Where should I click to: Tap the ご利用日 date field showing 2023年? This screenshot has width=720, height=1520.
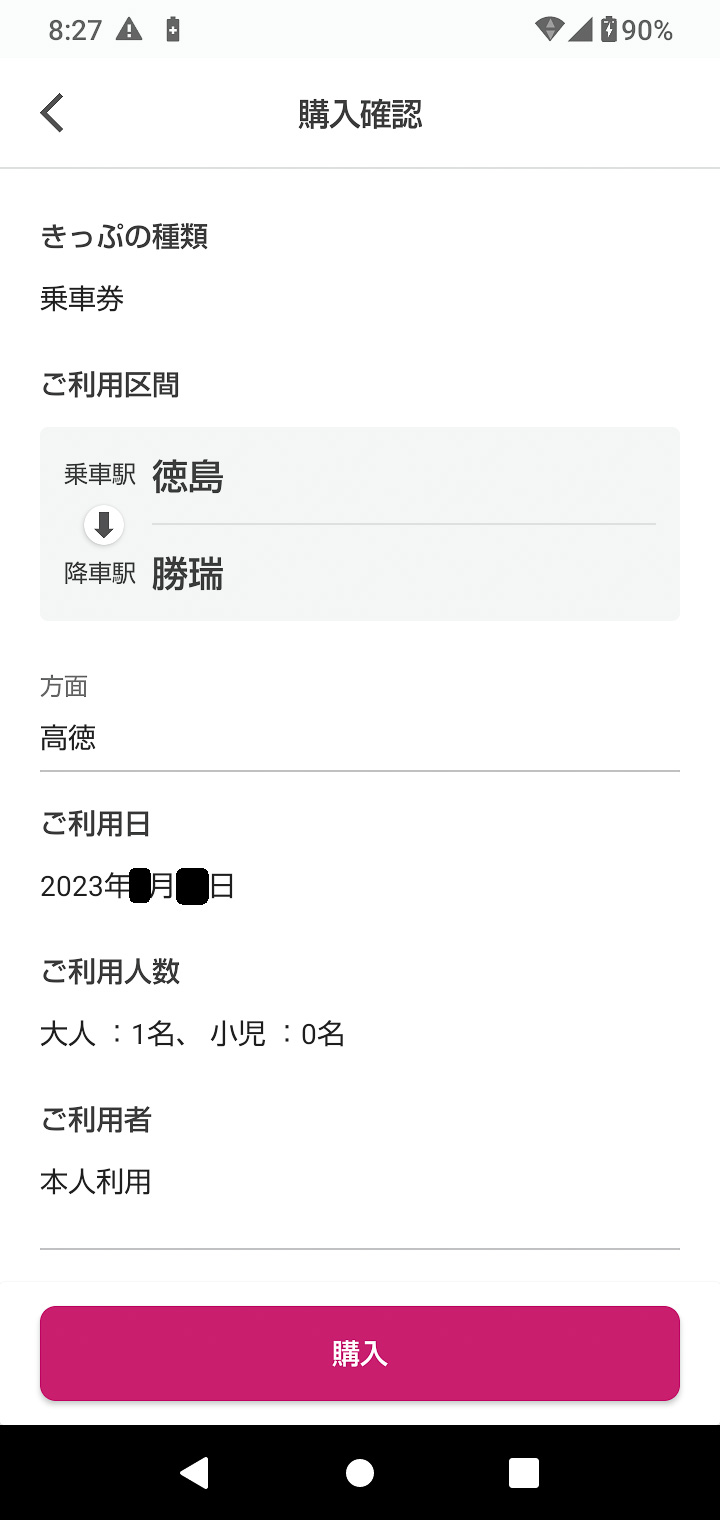[x=136, y=886]
